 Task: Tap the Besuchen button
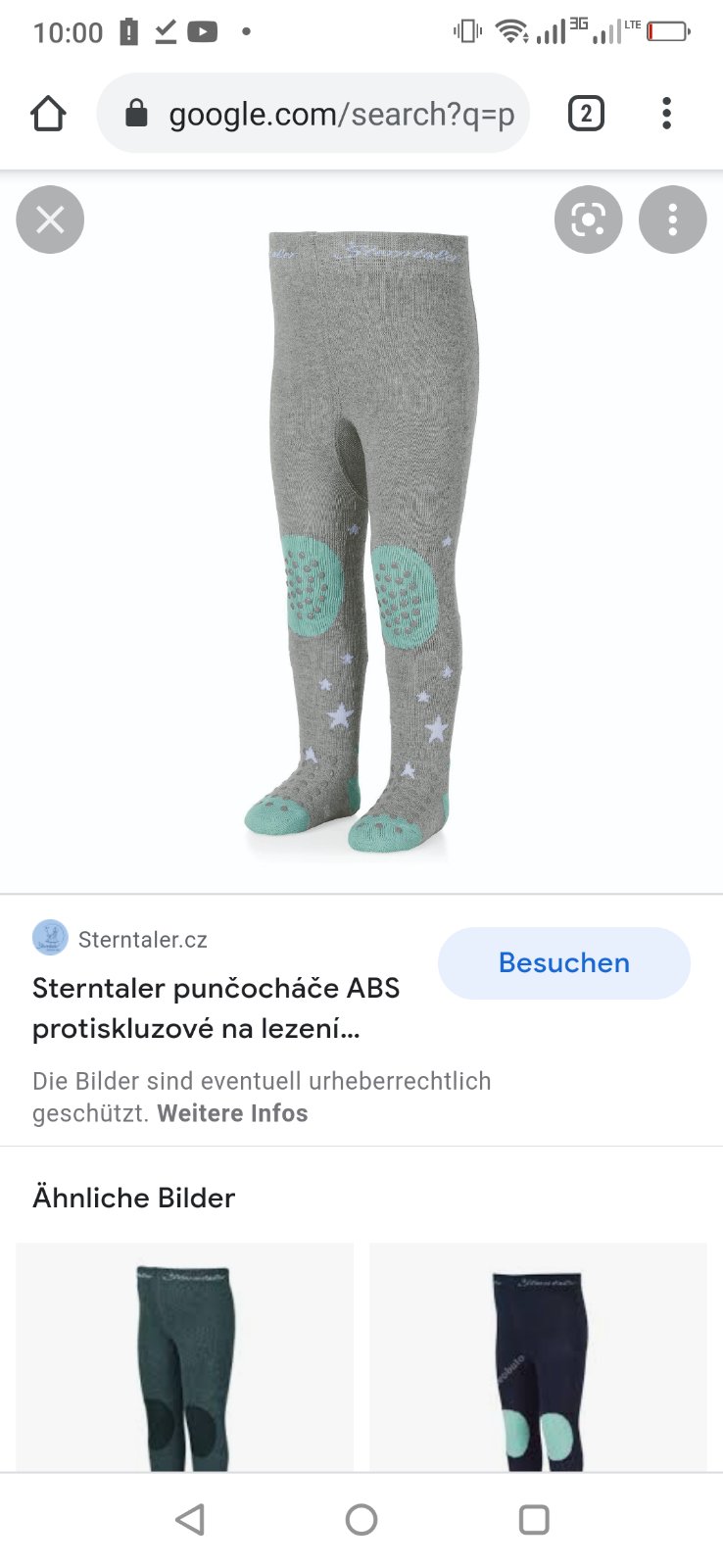coord(563,962)
